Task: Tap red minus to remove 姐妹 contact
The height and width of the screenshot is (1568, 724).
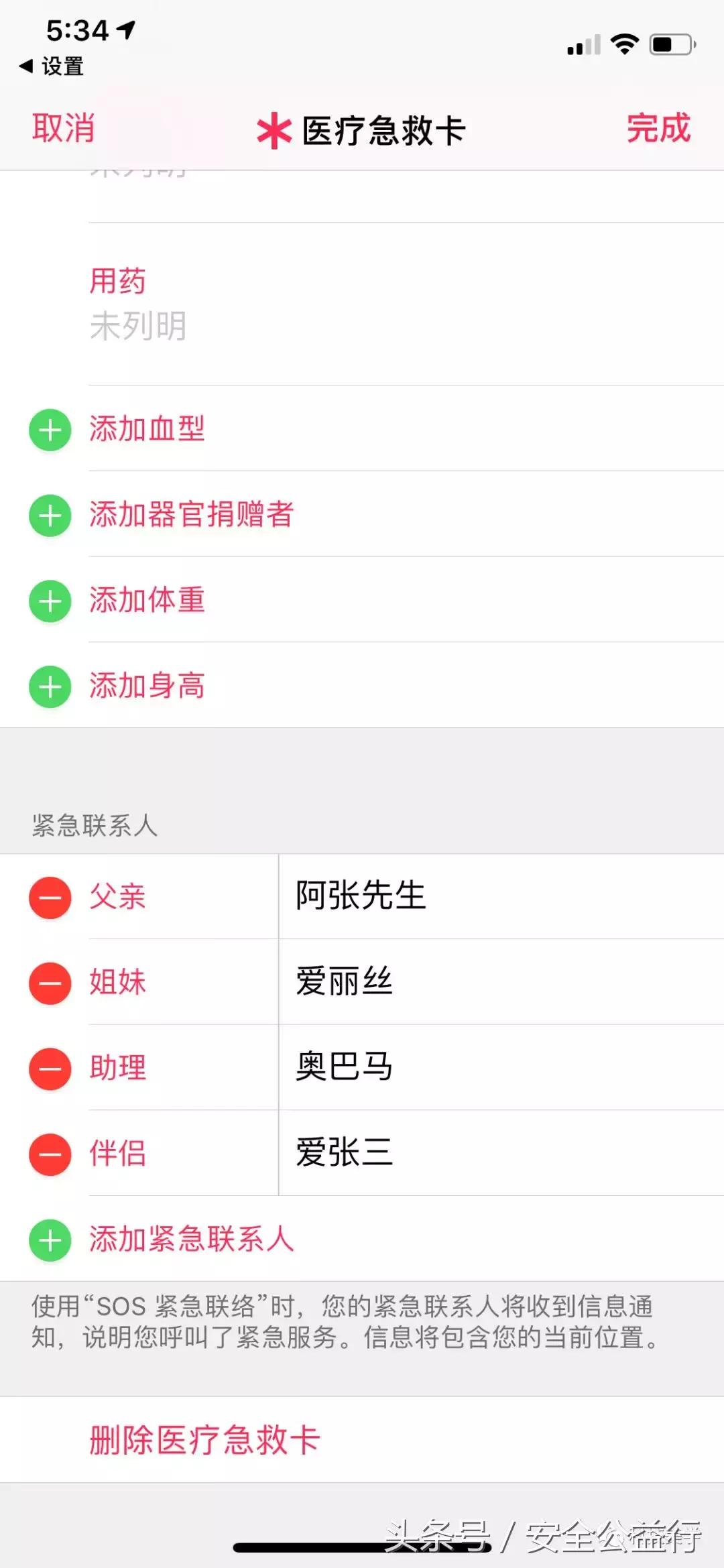Action: pyautogui.click(x=50, y=983)
